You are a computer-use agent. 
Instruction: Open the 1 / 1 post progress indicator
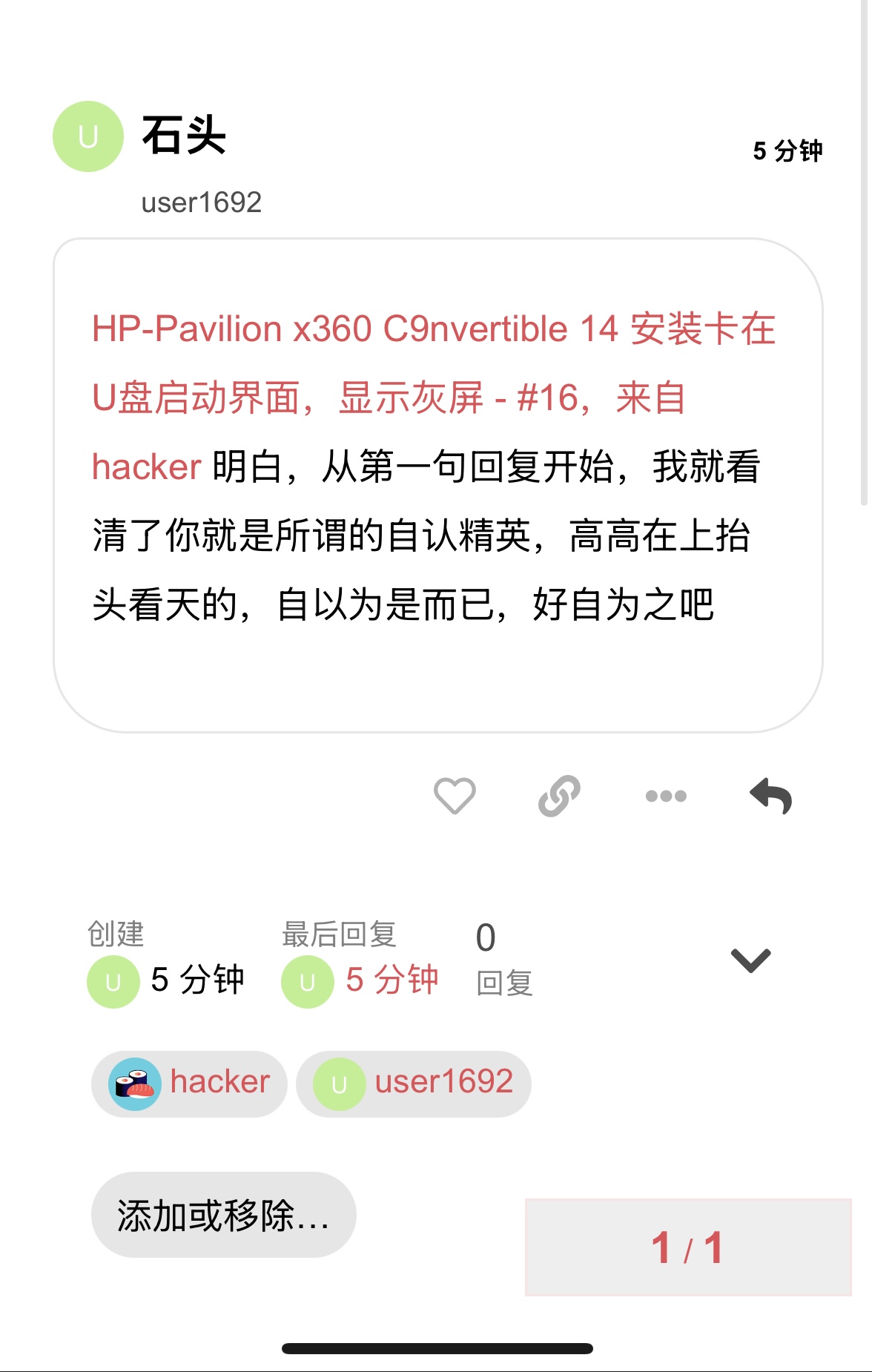687,1247
